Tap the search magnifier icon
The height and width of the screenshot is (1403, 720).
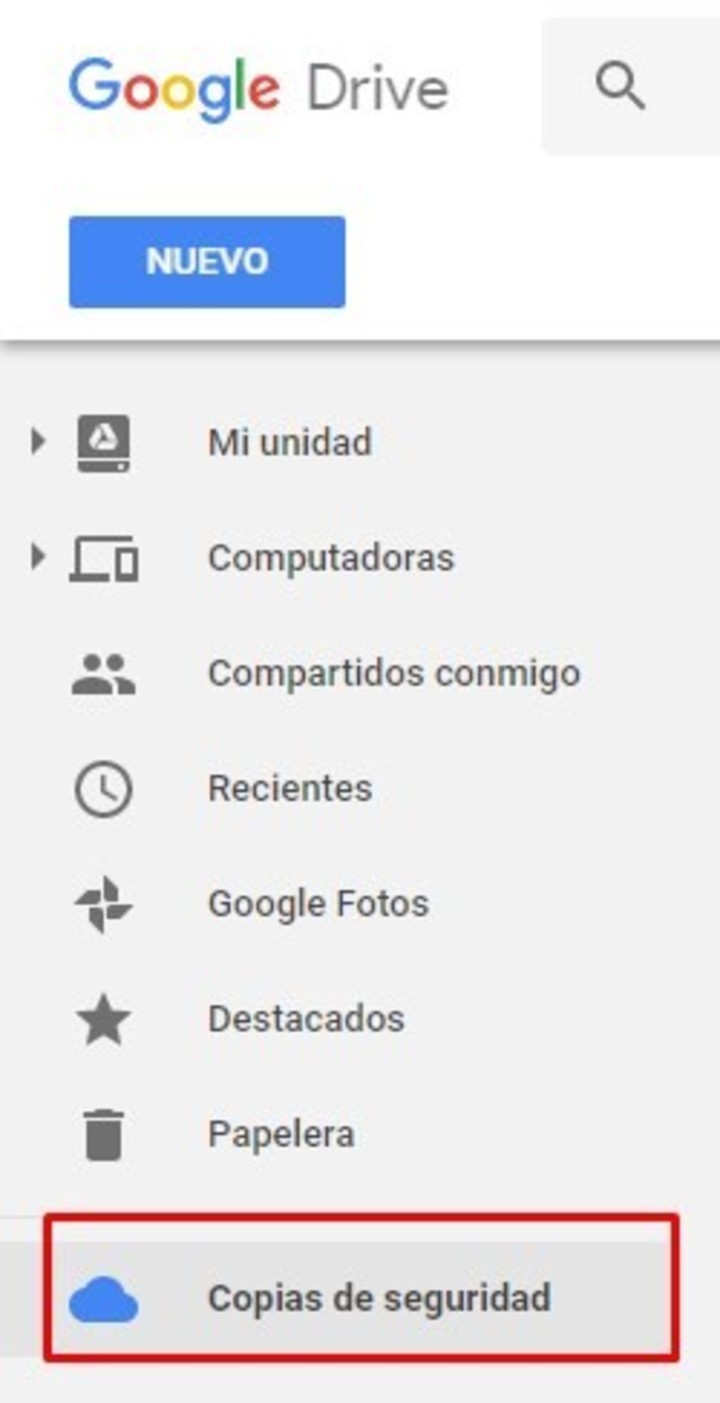[620, 88]
